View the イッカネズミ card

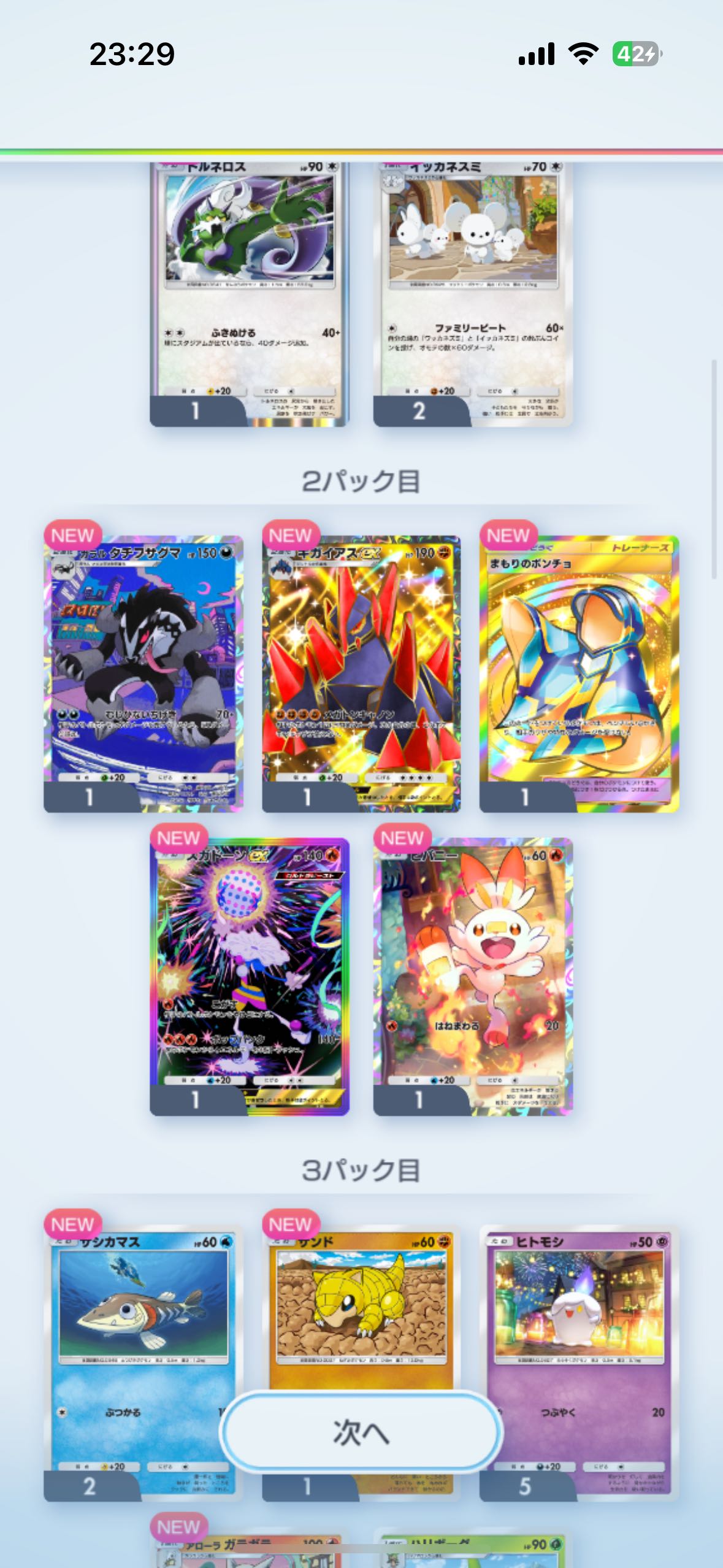coord(473,294)
